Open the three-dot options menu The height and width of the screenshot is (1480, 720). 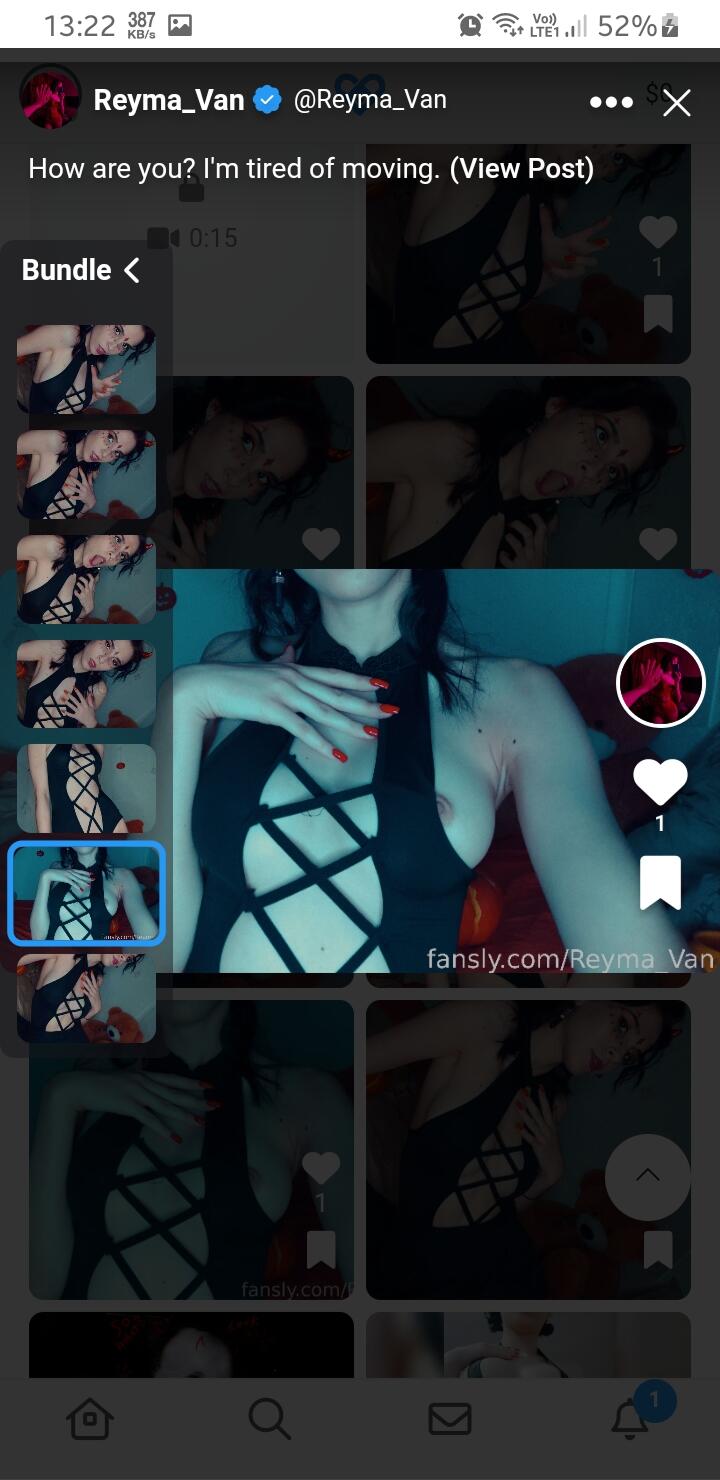[x=611, y=102]
